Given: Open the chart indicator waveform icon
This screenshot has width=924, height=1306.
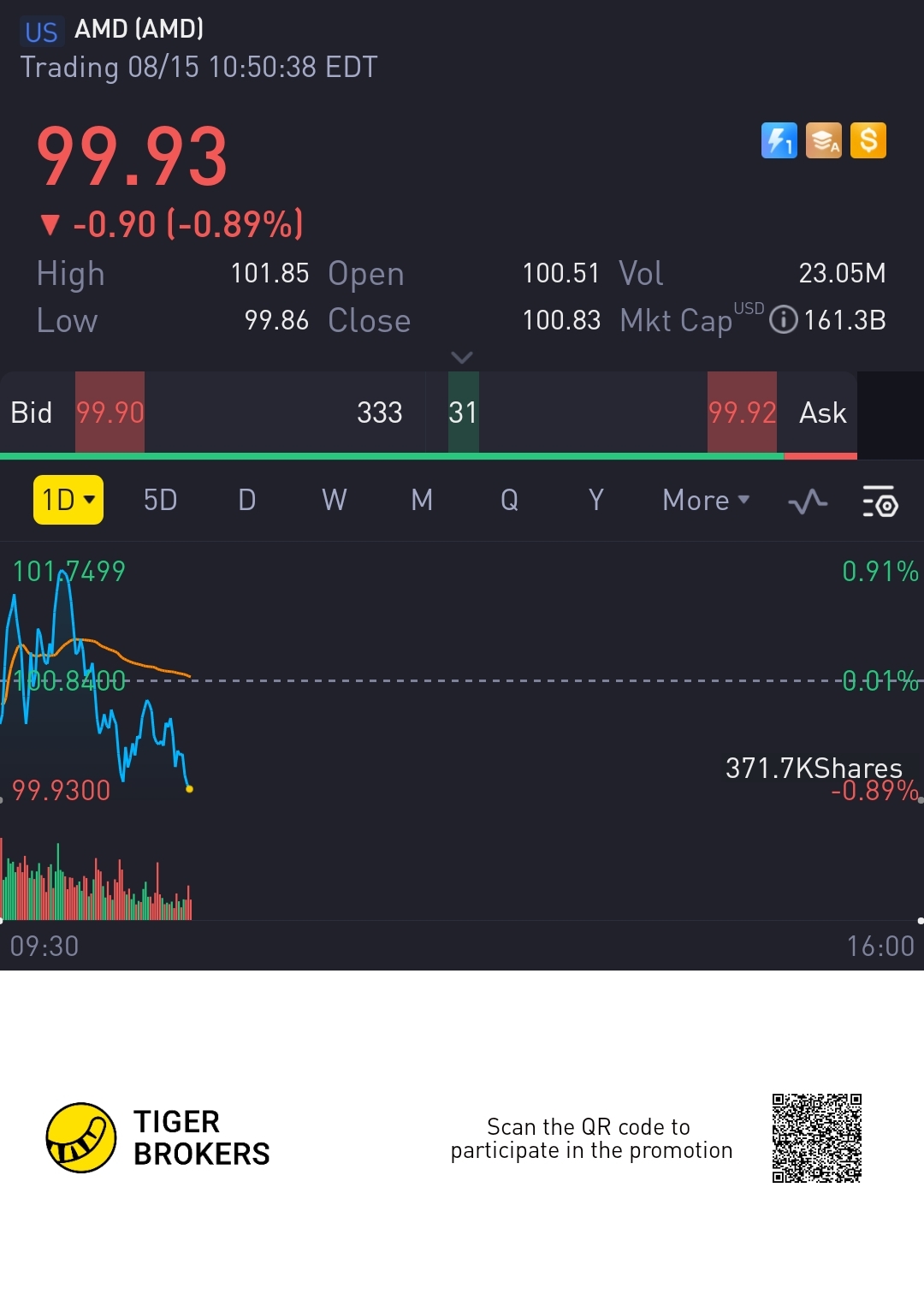Looking at the screenshot, I should [x=808, y=502].
